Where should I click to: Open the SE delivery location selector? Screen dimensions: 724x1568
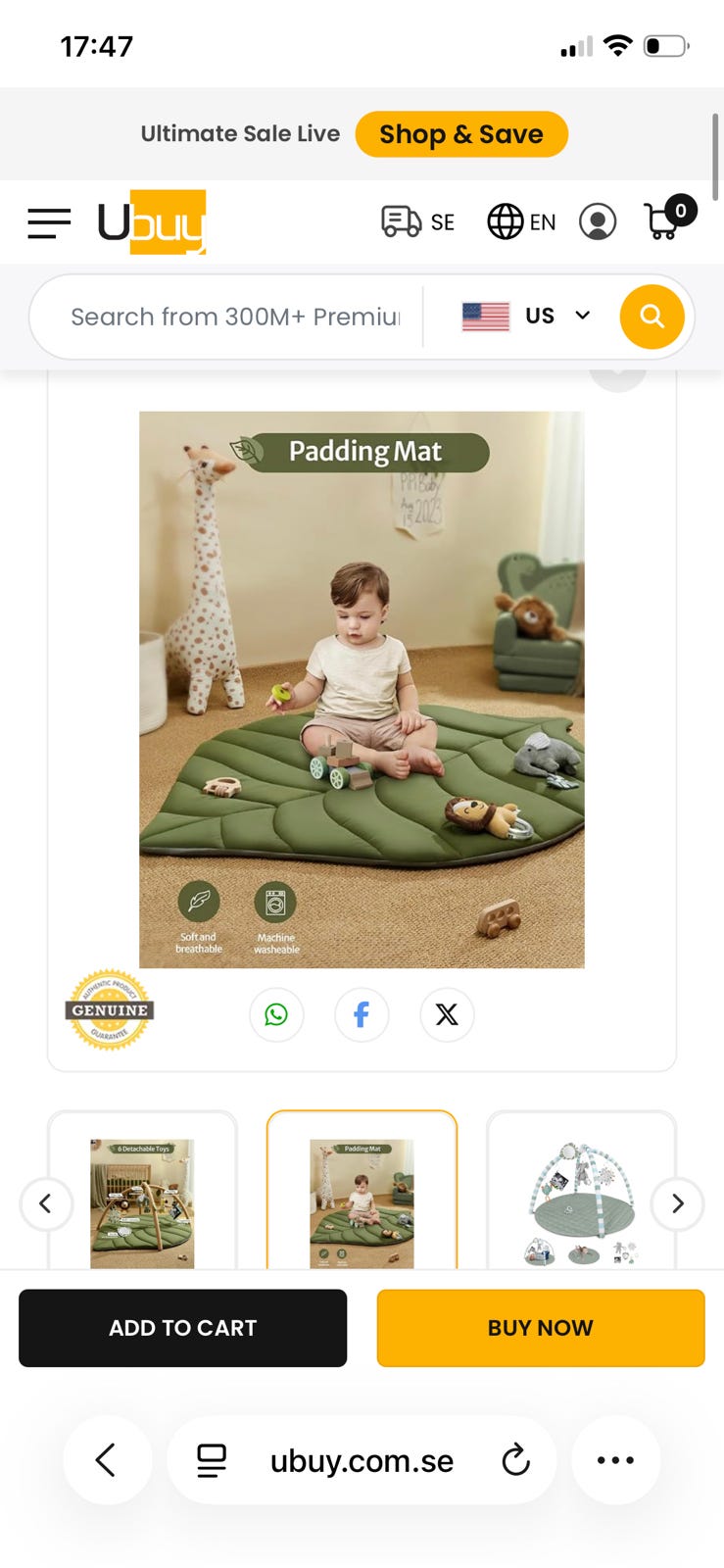click(x=418, y=221)
